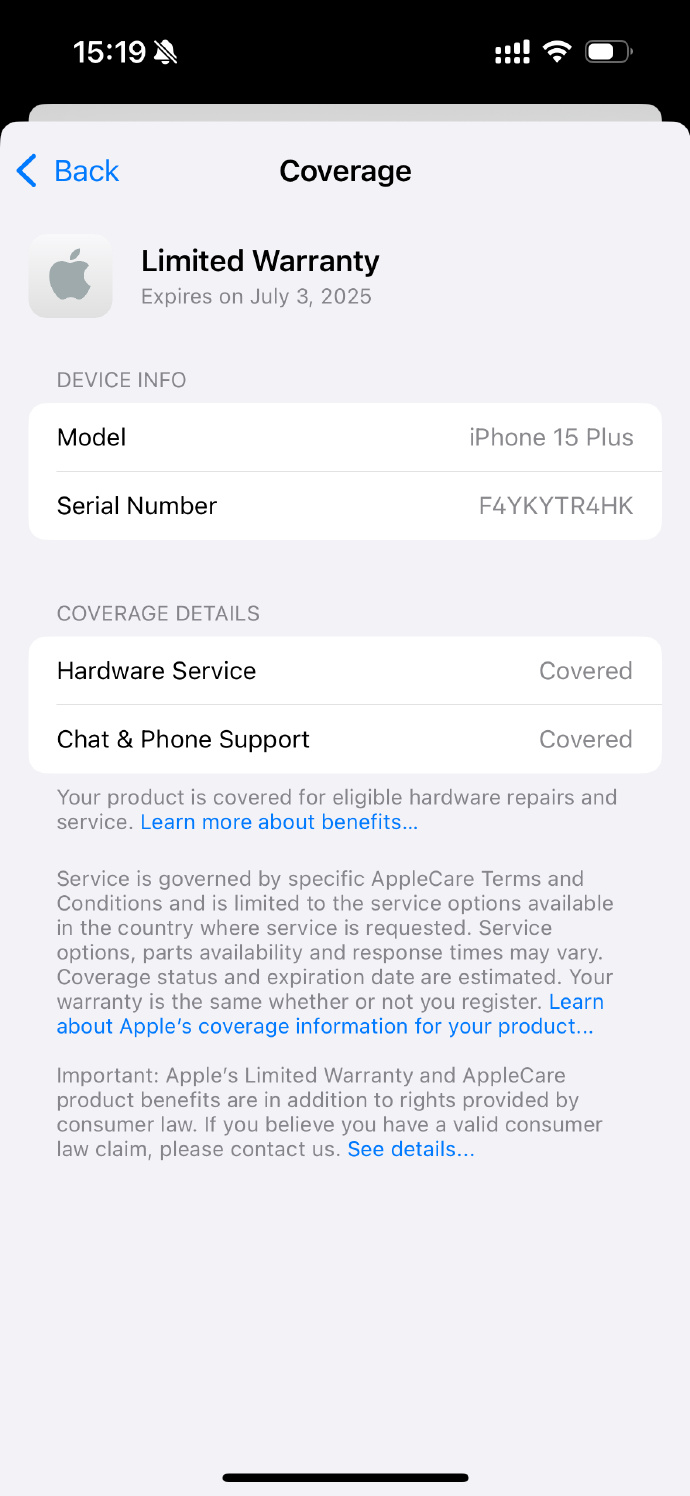Go back using the Back button
Image resolution: width=690 pixels, height=1496 pixels.
point(68,171)
